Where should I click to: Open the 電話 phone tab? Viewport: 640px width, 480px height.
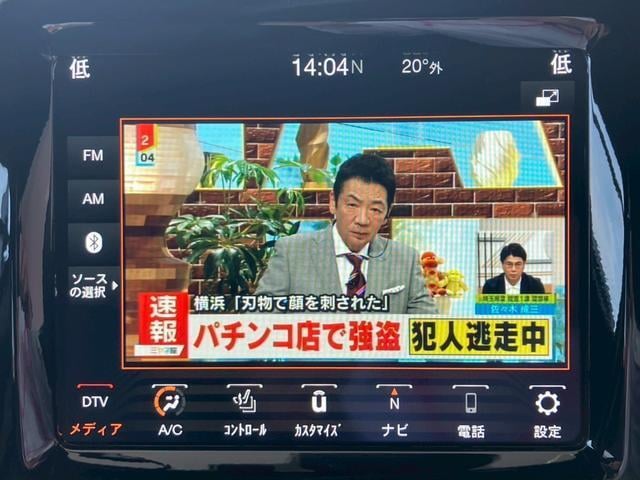coord(470,411)
